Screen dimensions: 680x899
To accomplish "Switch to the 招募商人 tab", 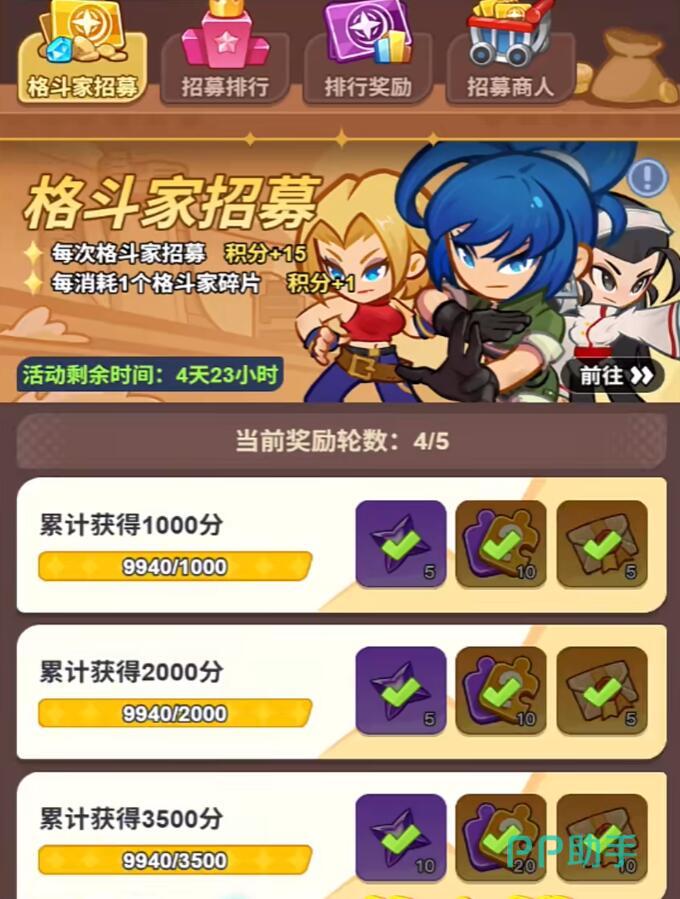I will [x=510, y=62].
